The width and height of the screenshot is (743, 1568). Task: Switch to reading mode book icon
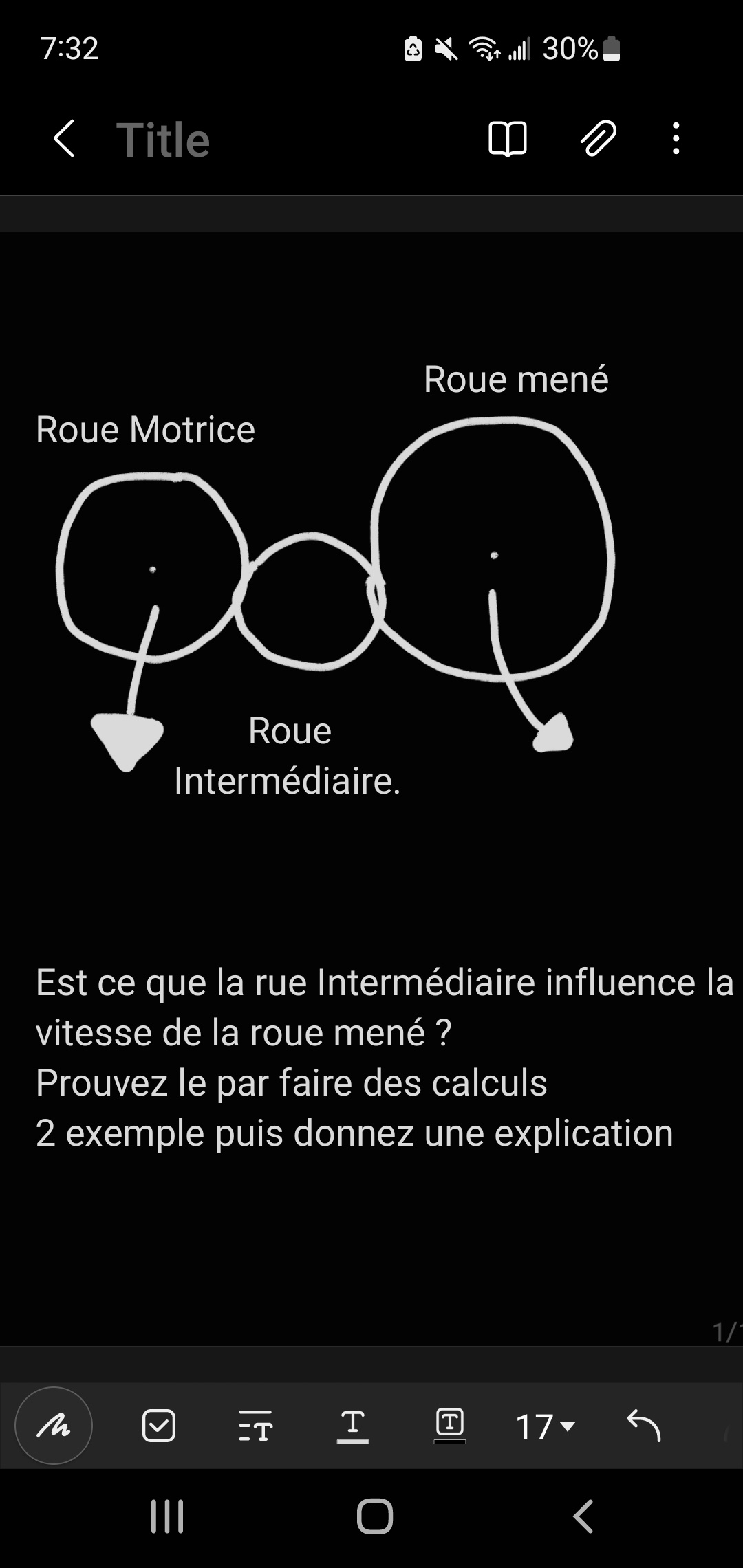point(508,140)
